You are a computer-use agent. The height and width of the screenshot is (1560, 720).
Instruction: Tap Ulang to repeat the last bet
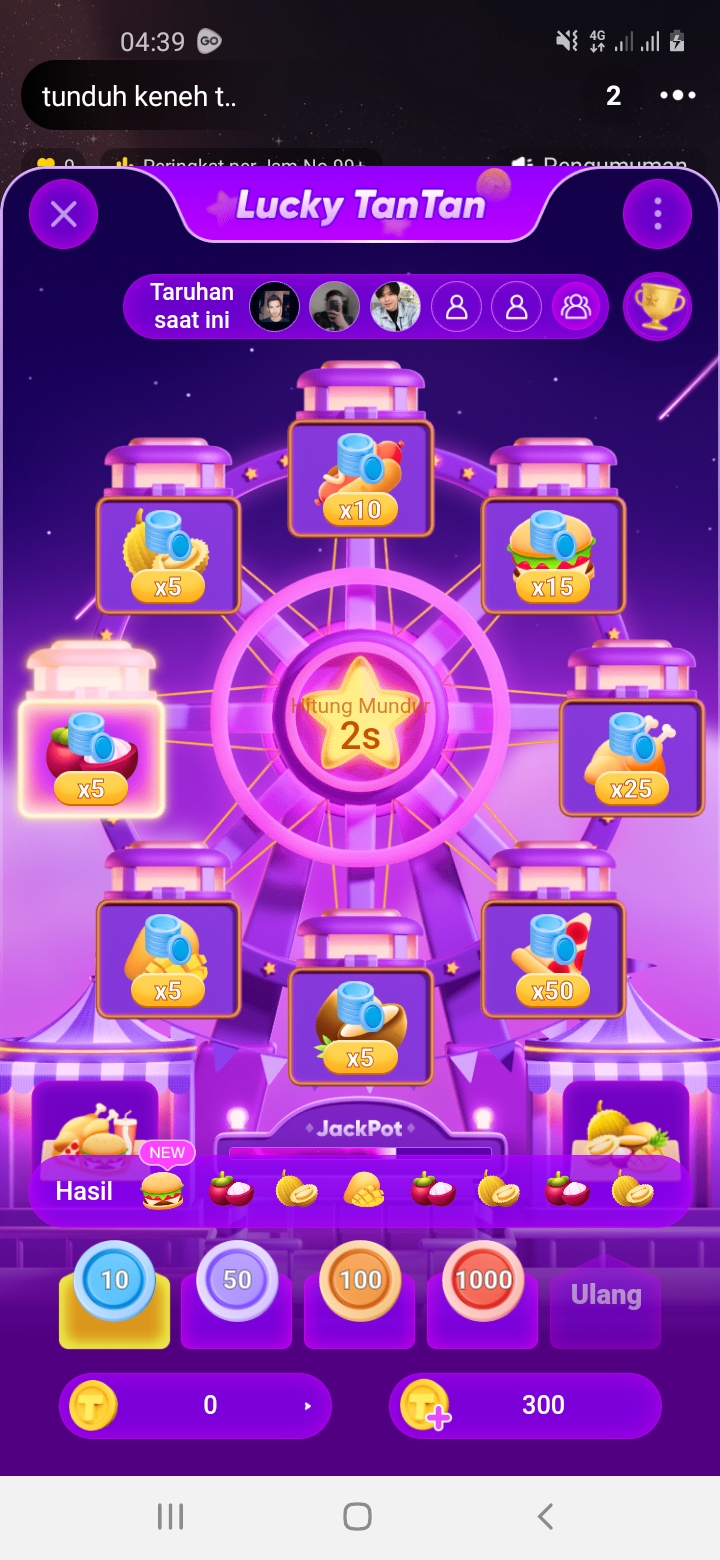pos(605,1296)
